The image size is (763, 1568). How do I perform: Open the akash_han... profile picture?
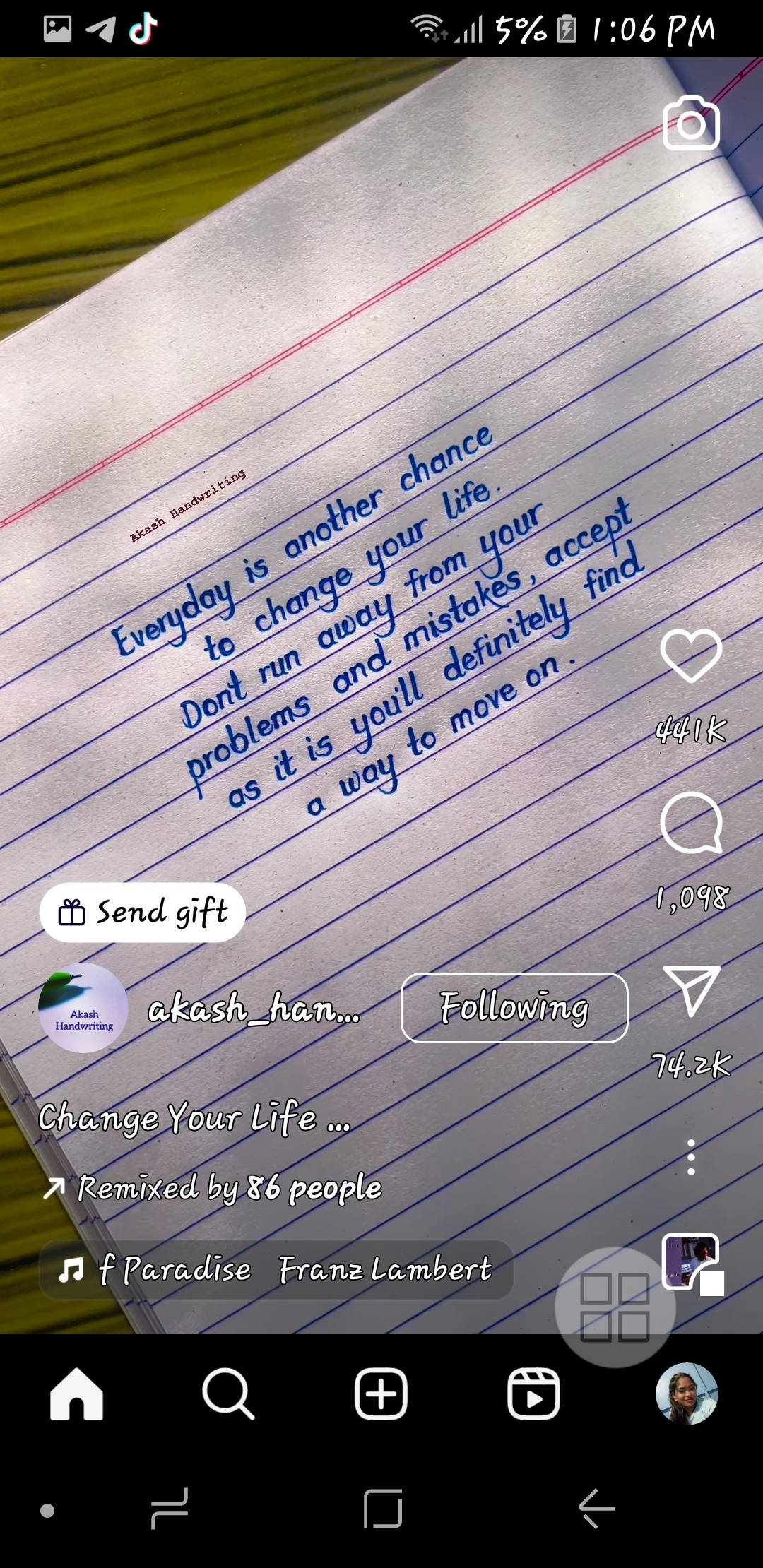click(83, 1008)
